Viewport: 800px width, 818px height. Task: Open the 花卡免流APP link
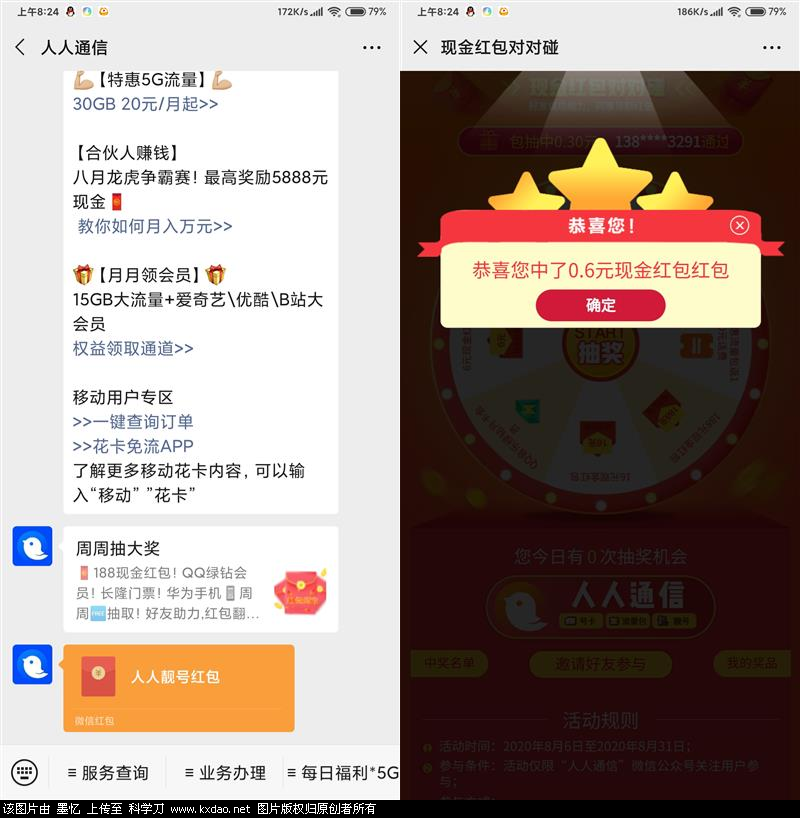(x=133, y=446)
